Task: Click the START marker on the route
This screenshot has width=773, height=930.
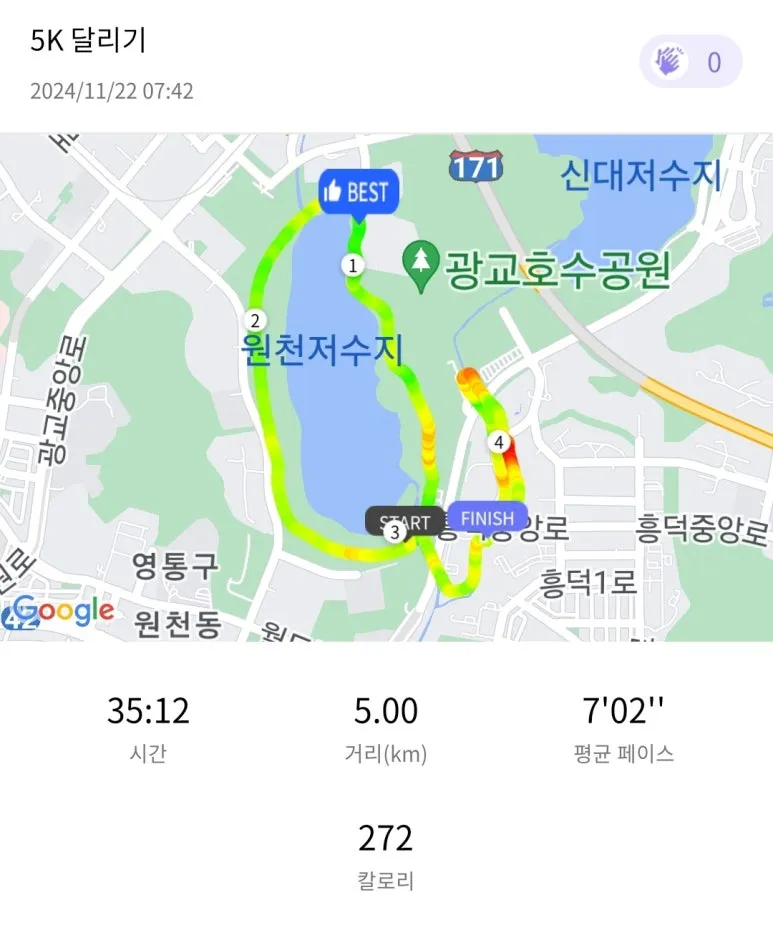Action: (x=404, y=520)
